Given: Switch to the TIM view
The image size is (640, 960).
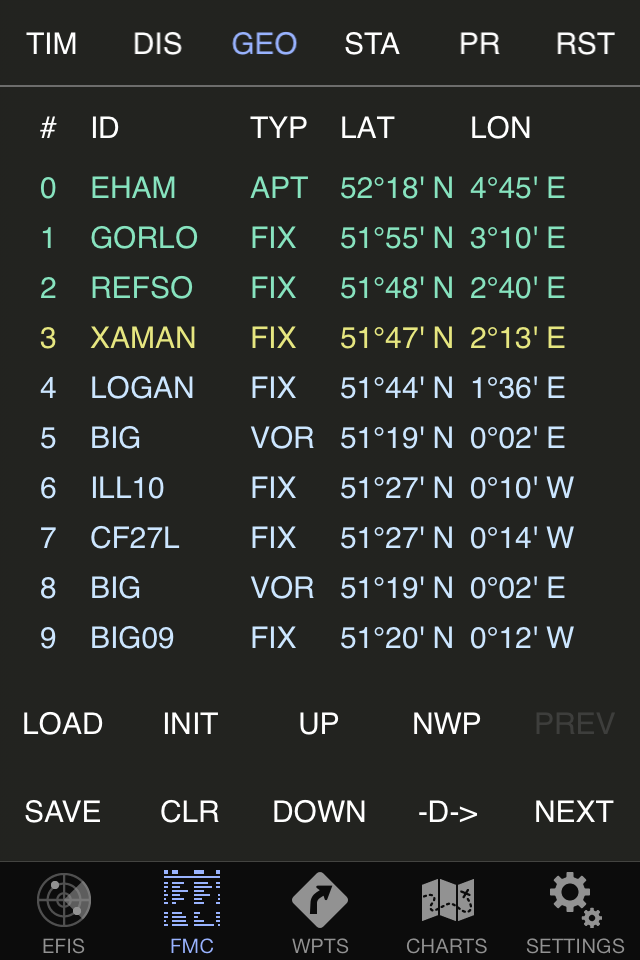Looking at the screenshot, I should (x=52, y=44).
